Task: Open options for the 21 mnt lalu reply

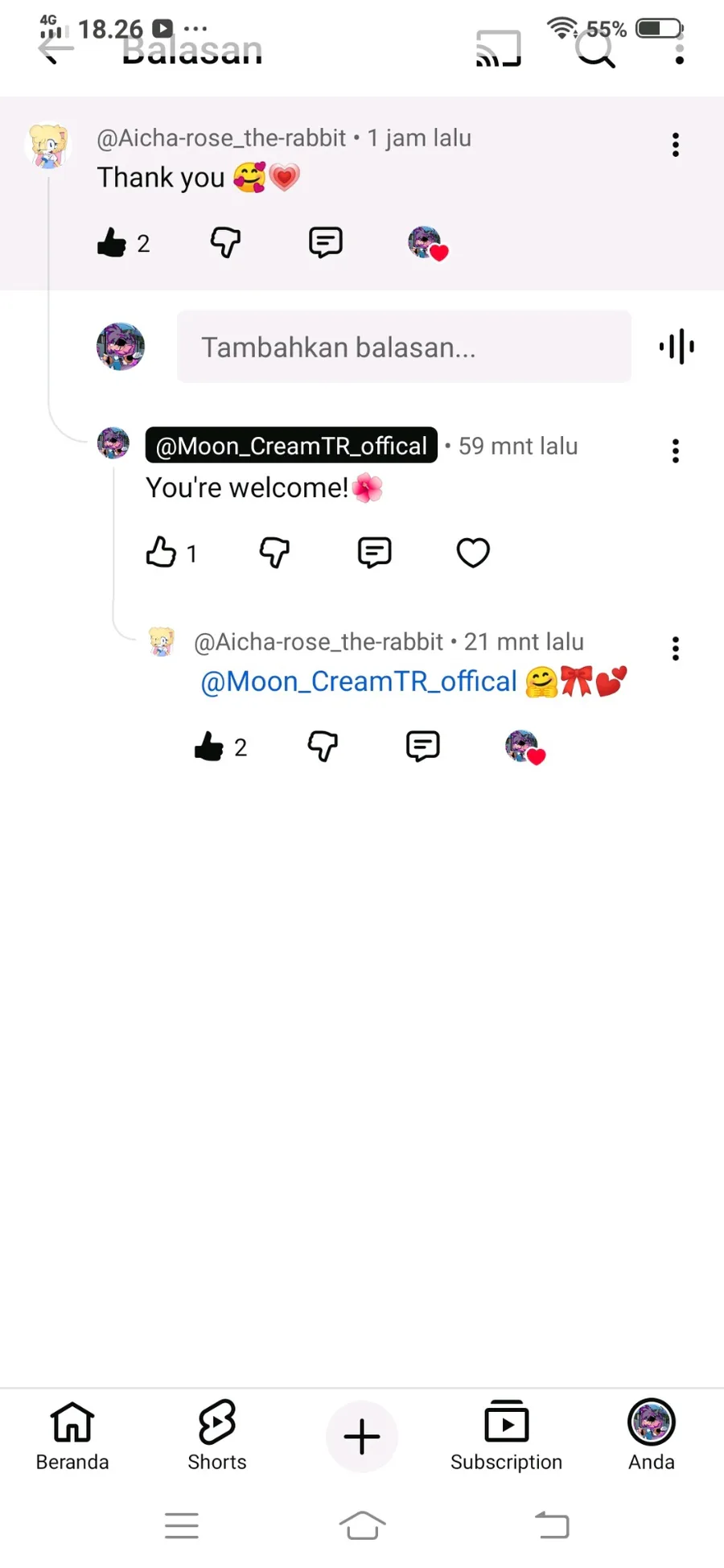Action: [x=676, y=648]
